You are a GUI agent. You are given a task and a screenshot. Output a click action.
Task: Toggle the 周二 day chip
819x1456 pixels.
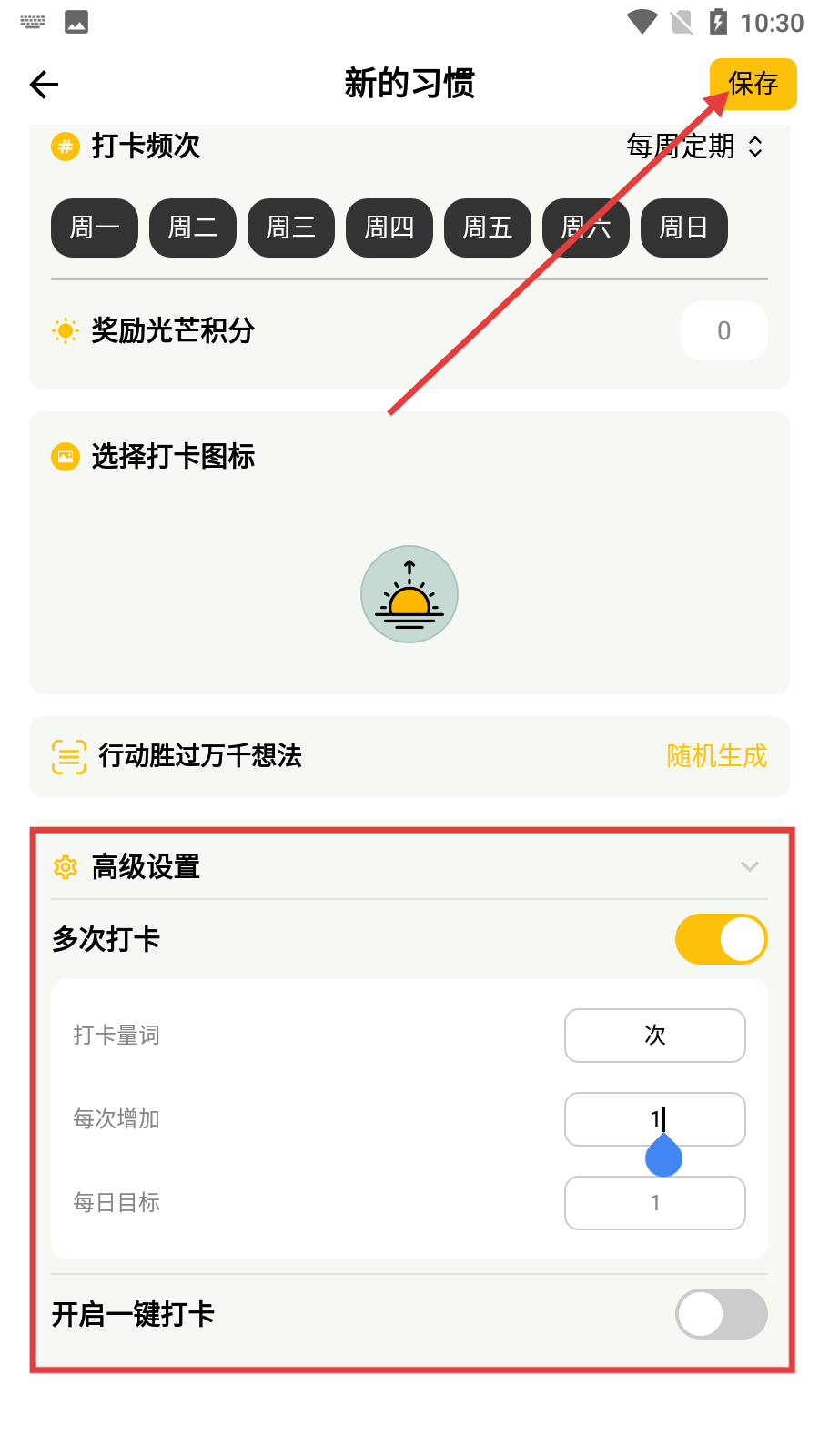pyautogui.click(x=193, y=227)
